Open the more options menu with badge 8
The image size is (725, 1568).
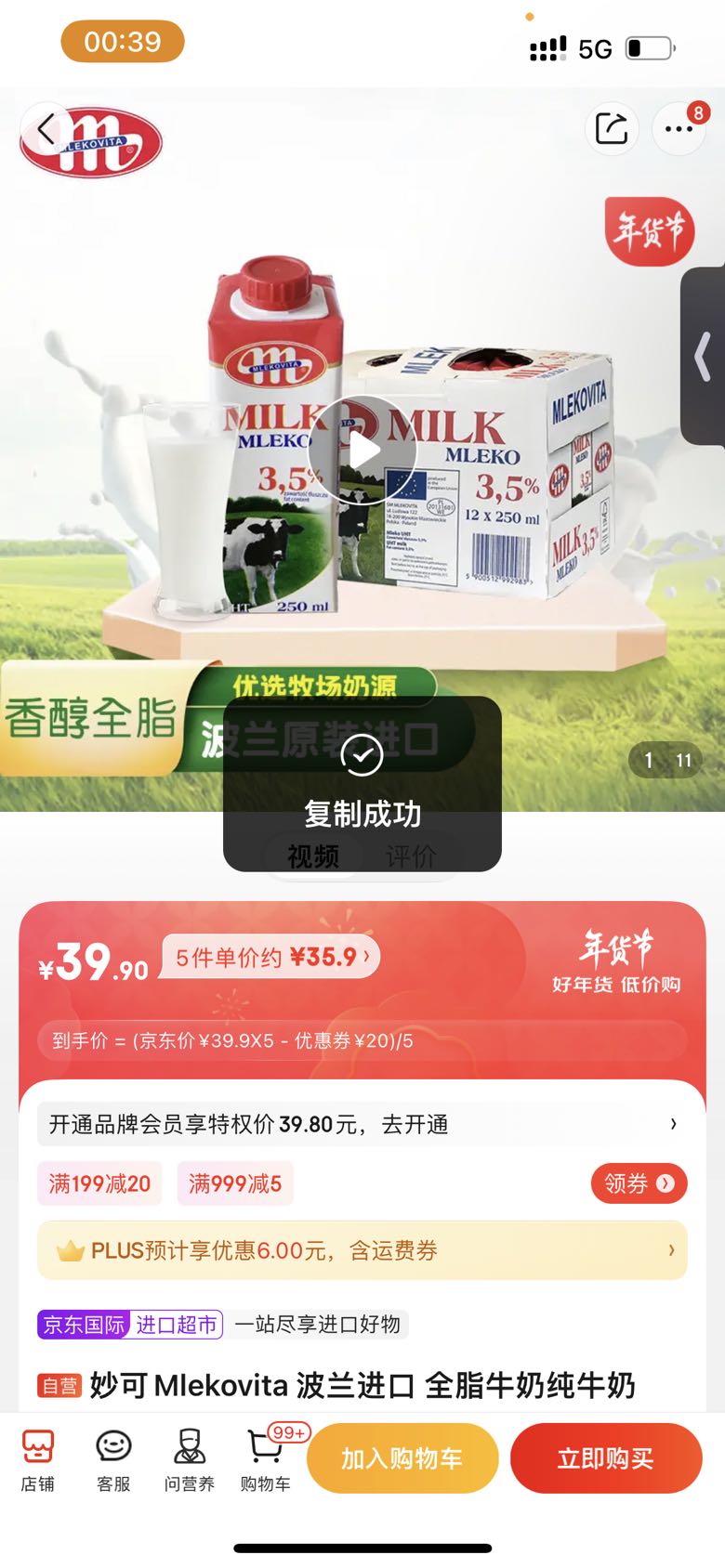[678, 128]
